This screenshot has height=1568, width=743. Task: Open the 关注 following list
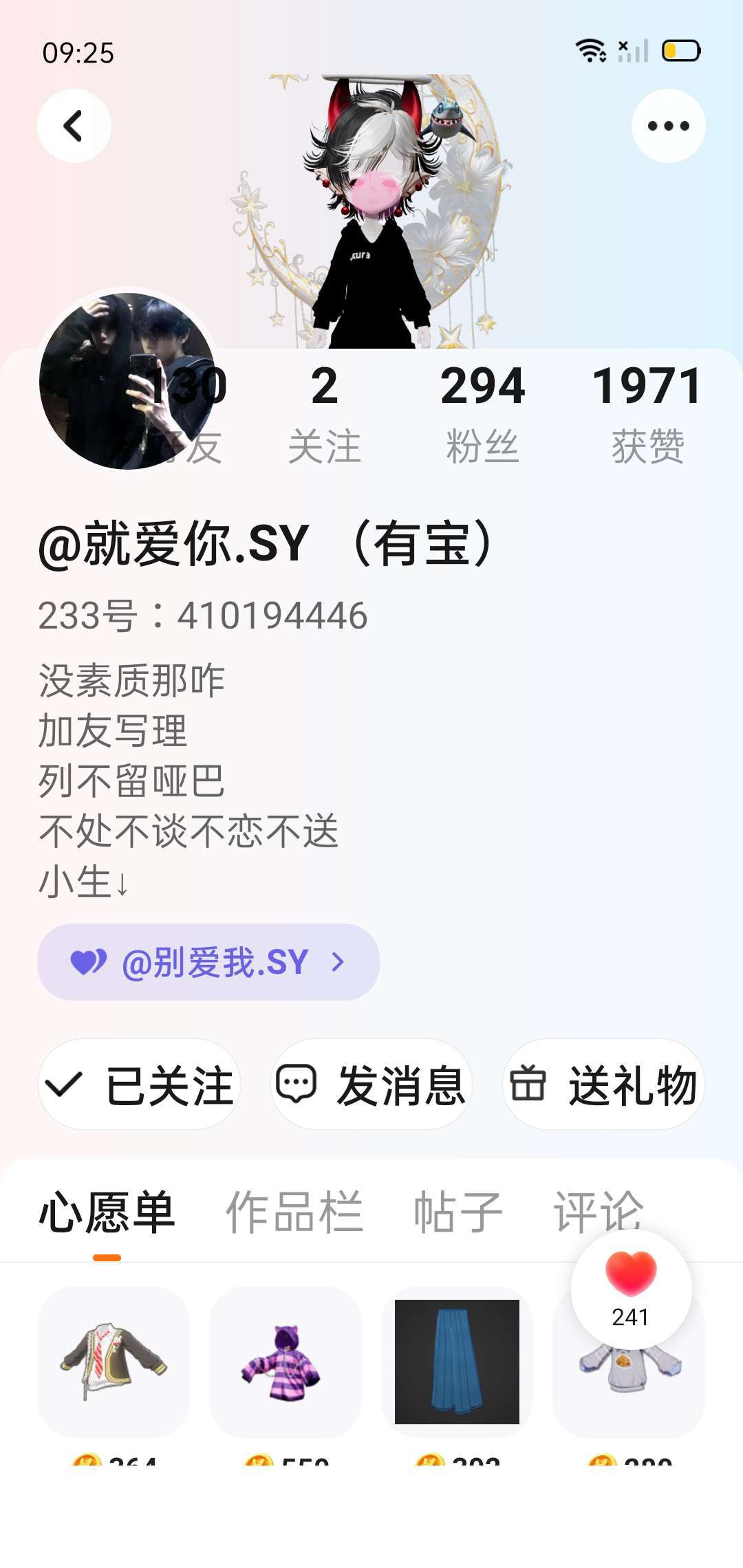[324, 414]
